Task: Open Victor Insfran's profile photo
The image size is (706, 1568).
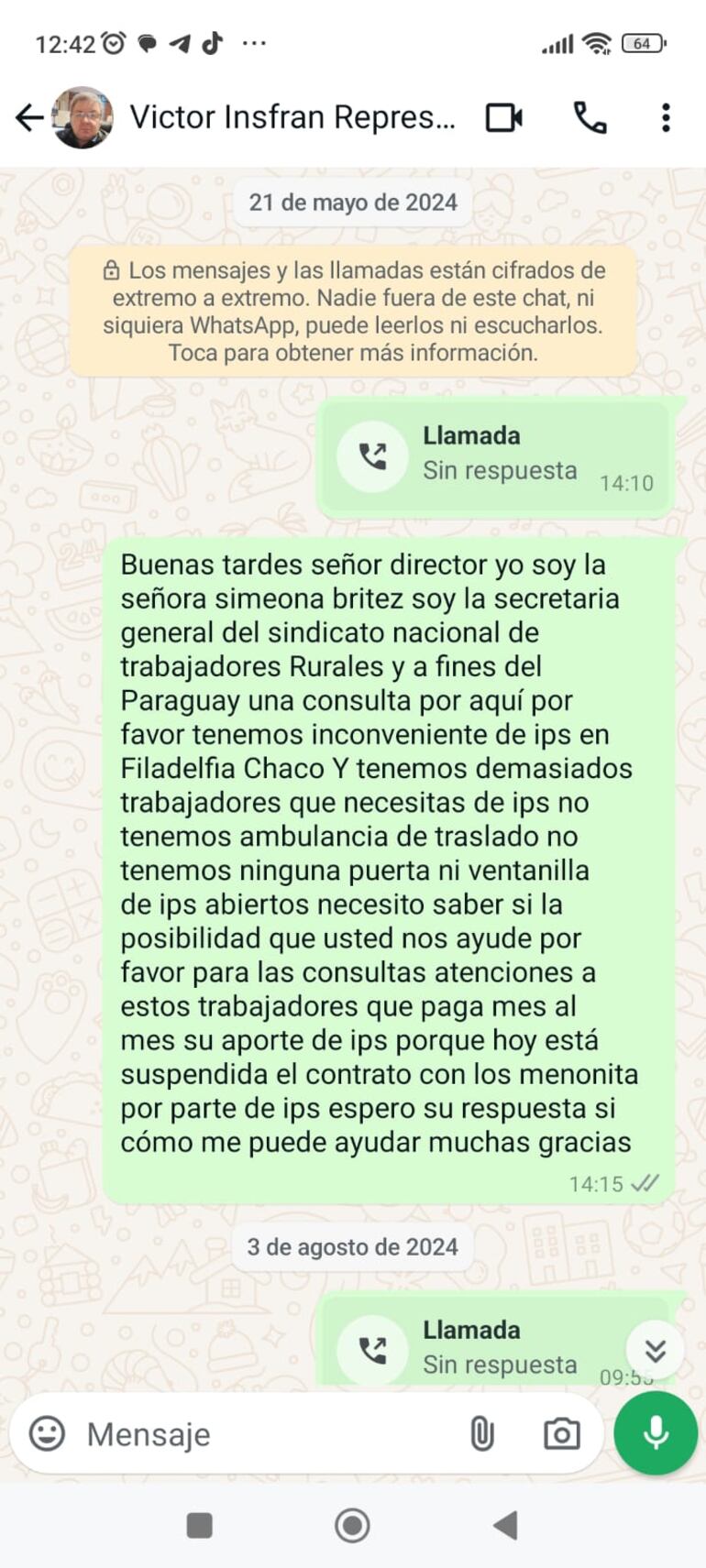Action: (x=83, y=117)
